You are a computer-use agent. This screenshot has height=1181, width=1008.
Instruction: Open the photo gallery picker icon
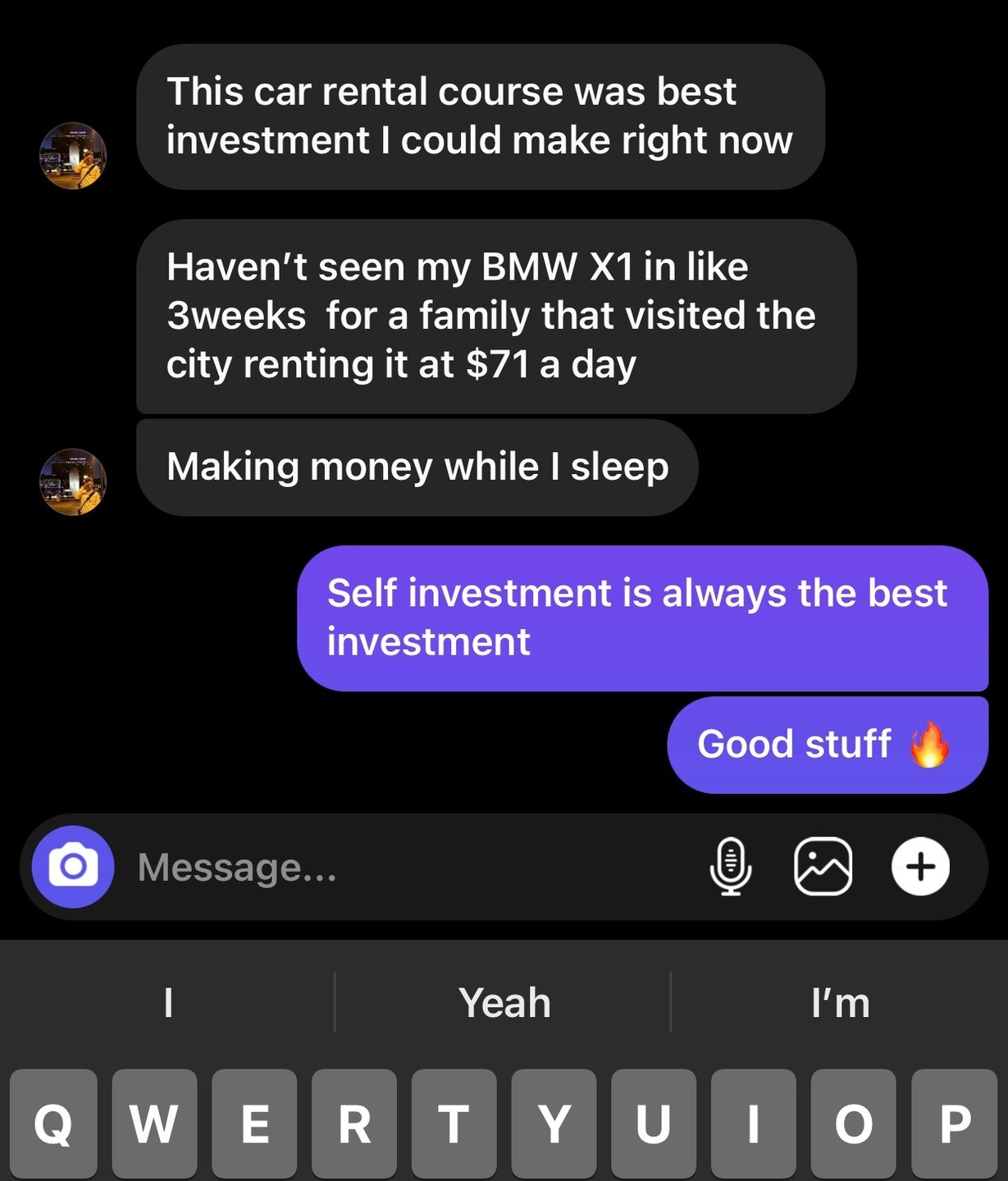pyautogui.click(x=823, y=867)
